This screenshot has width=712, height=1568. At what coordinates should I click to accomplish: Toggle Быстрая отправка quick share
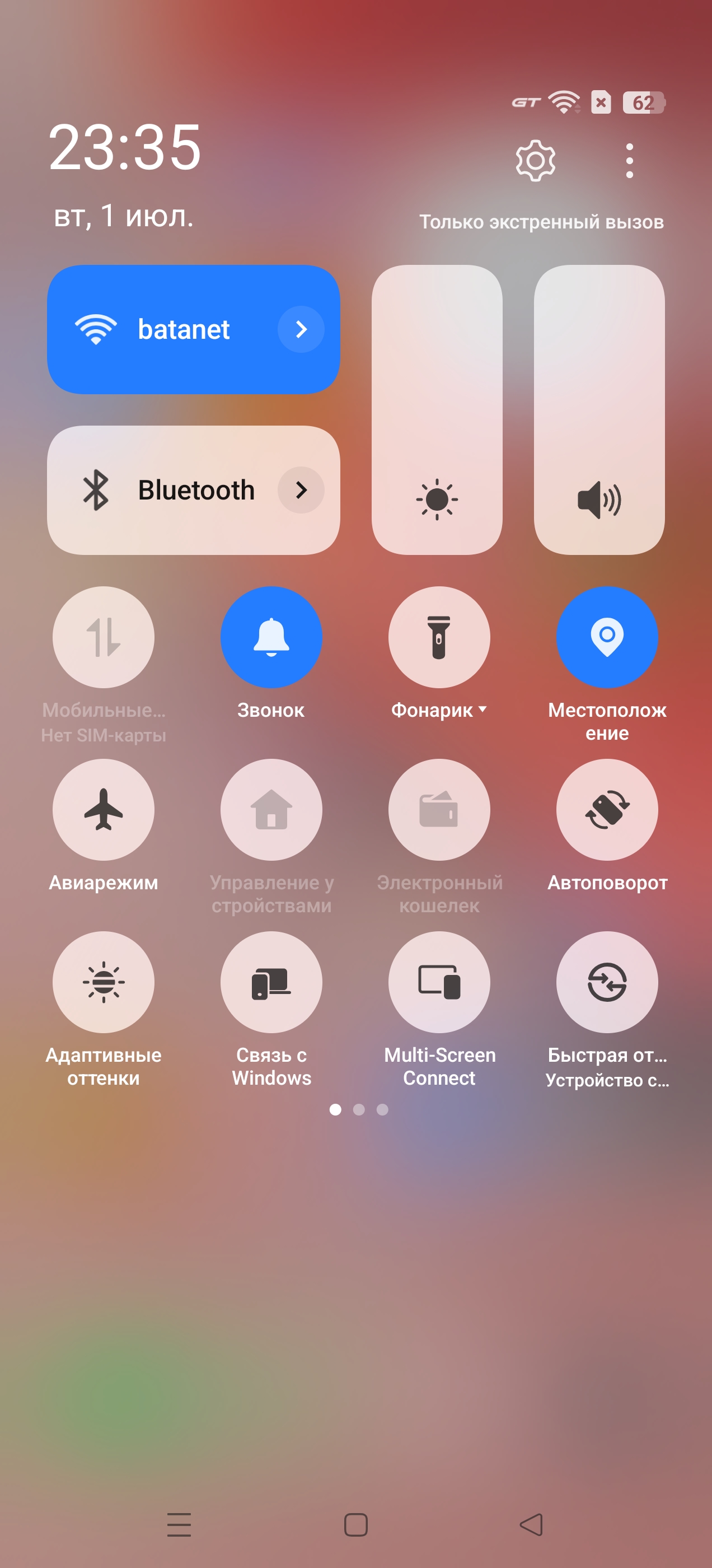[607, 981]
